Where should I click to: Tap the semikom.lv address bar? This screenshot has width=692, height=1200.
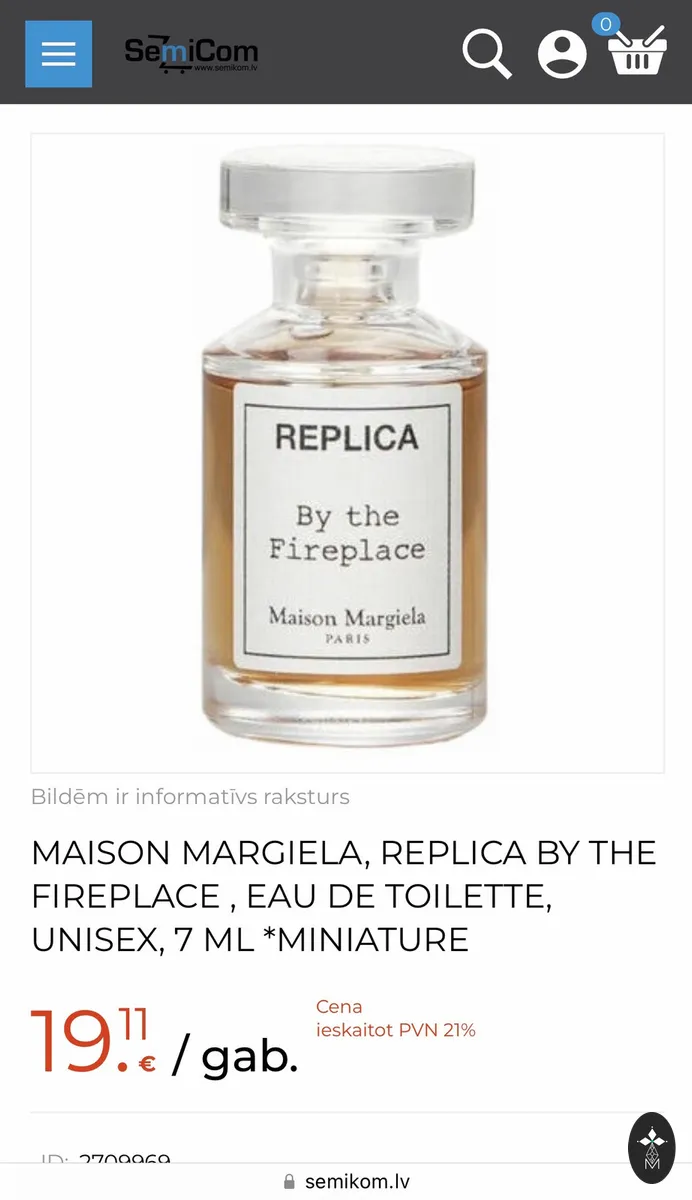coord(346,1181)
